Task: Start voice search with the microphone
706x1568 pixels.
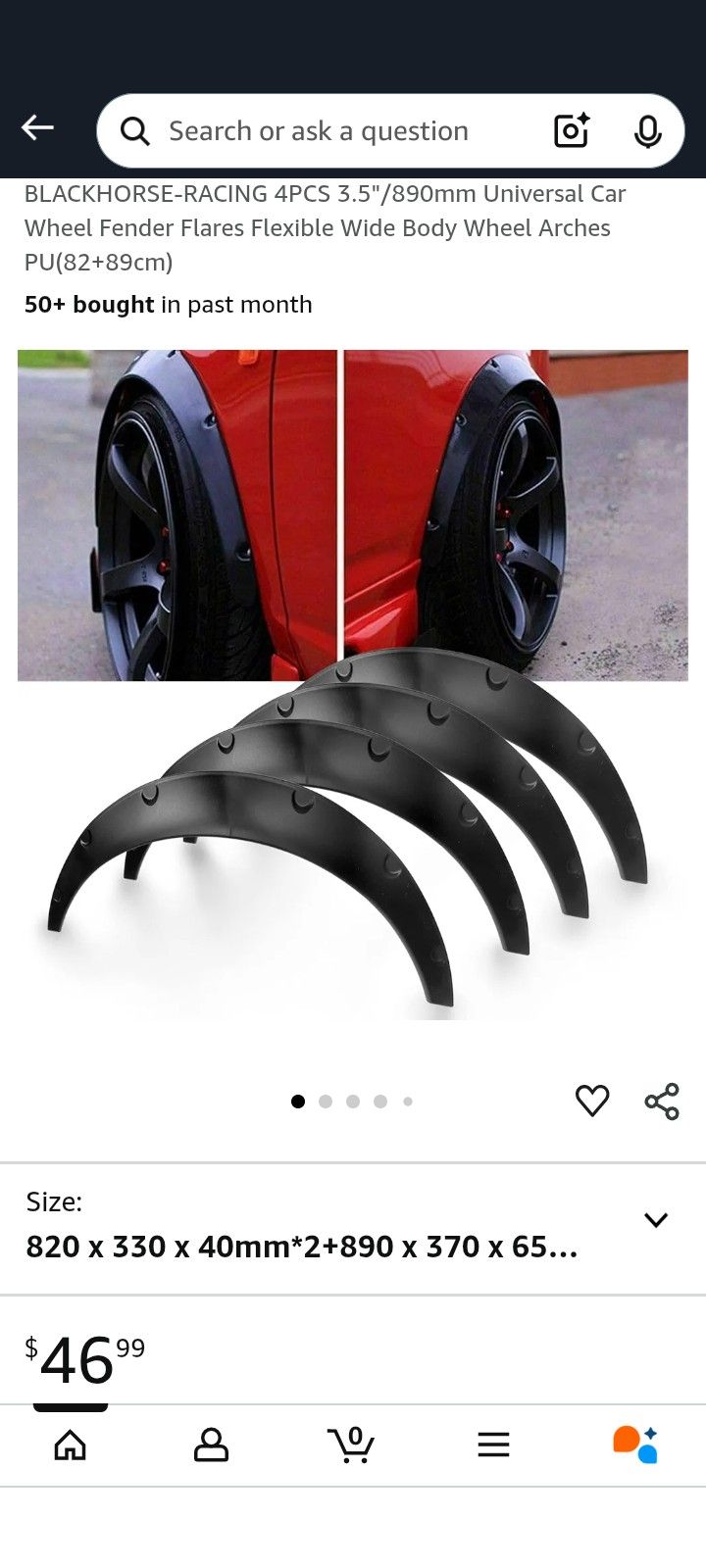Action: coord(647,131)
